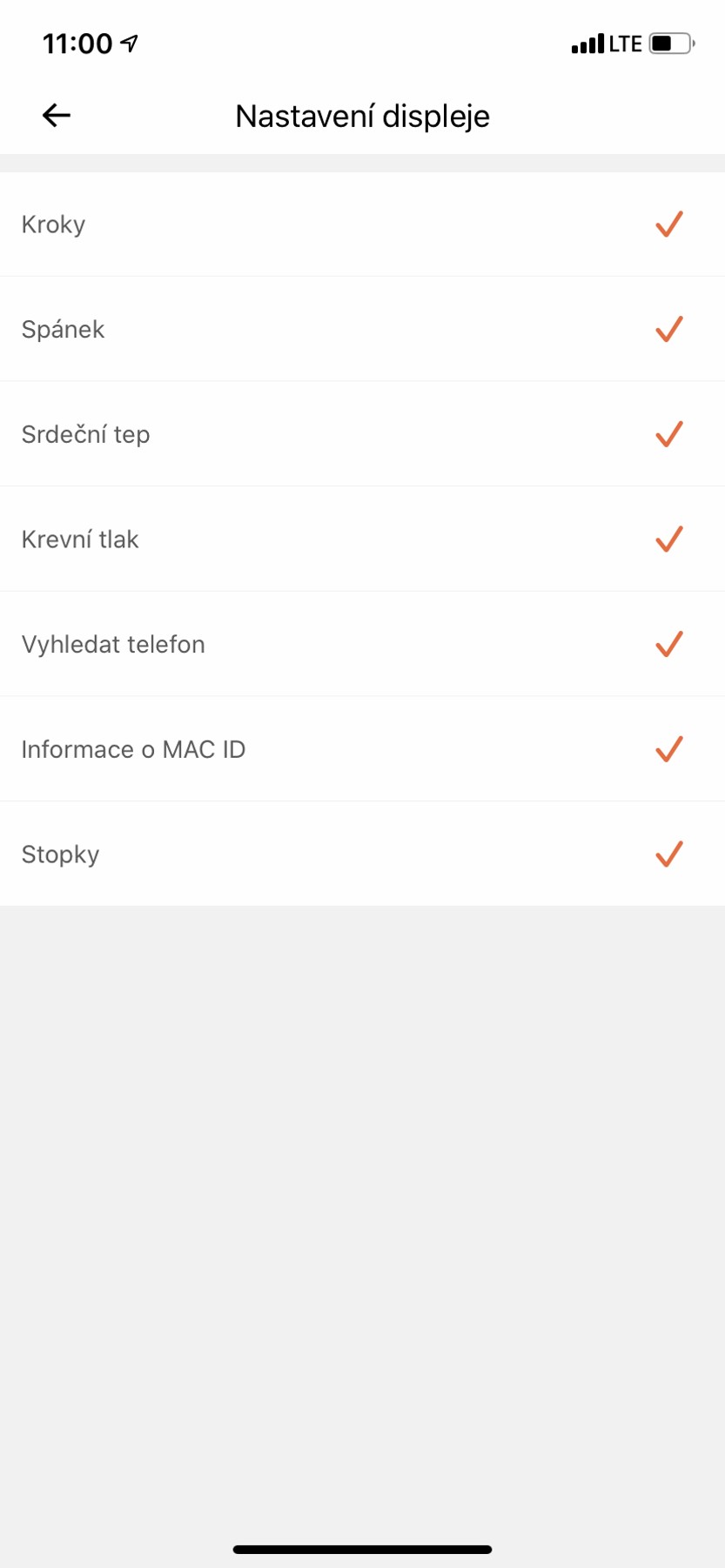Toggle the Spánek checkmark
The height and width of the screenshot is (1568, 725).
pos(668,329)
